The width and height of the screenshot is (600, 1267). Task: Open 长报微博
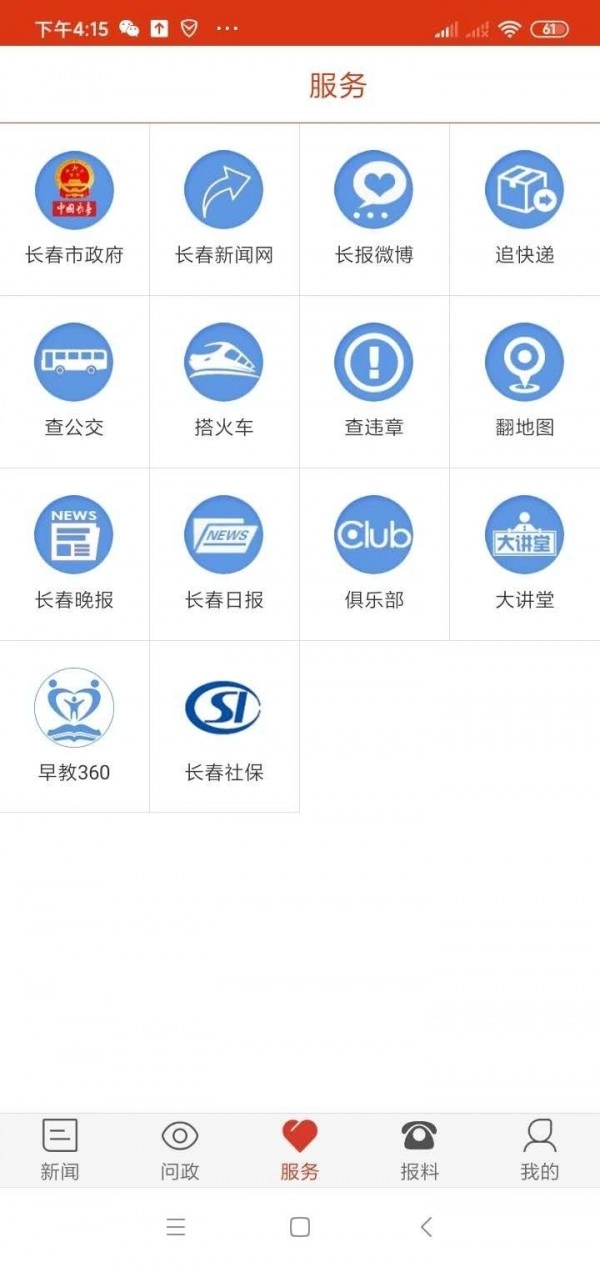point(374,209)
